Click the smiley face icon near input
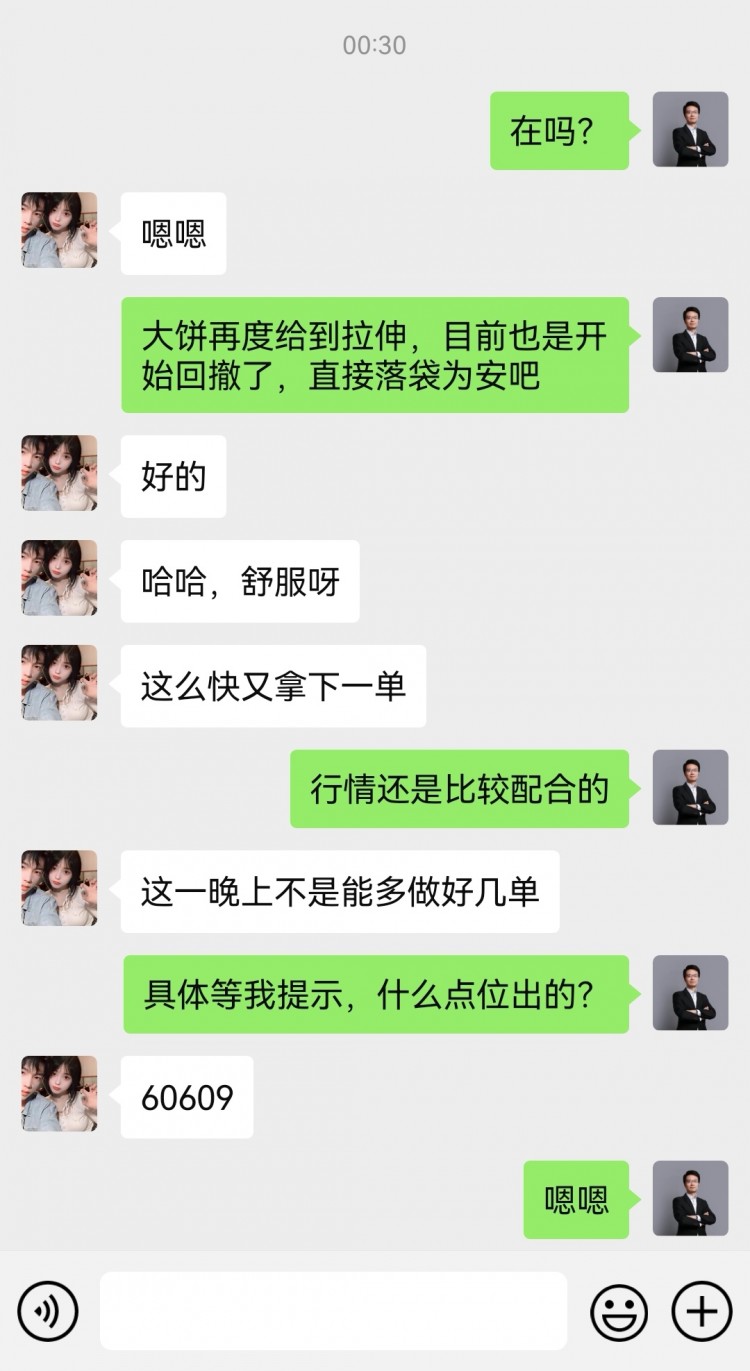Image resolution: width=750 pixels, height=1371 pixels. (x=618, y=1310)
